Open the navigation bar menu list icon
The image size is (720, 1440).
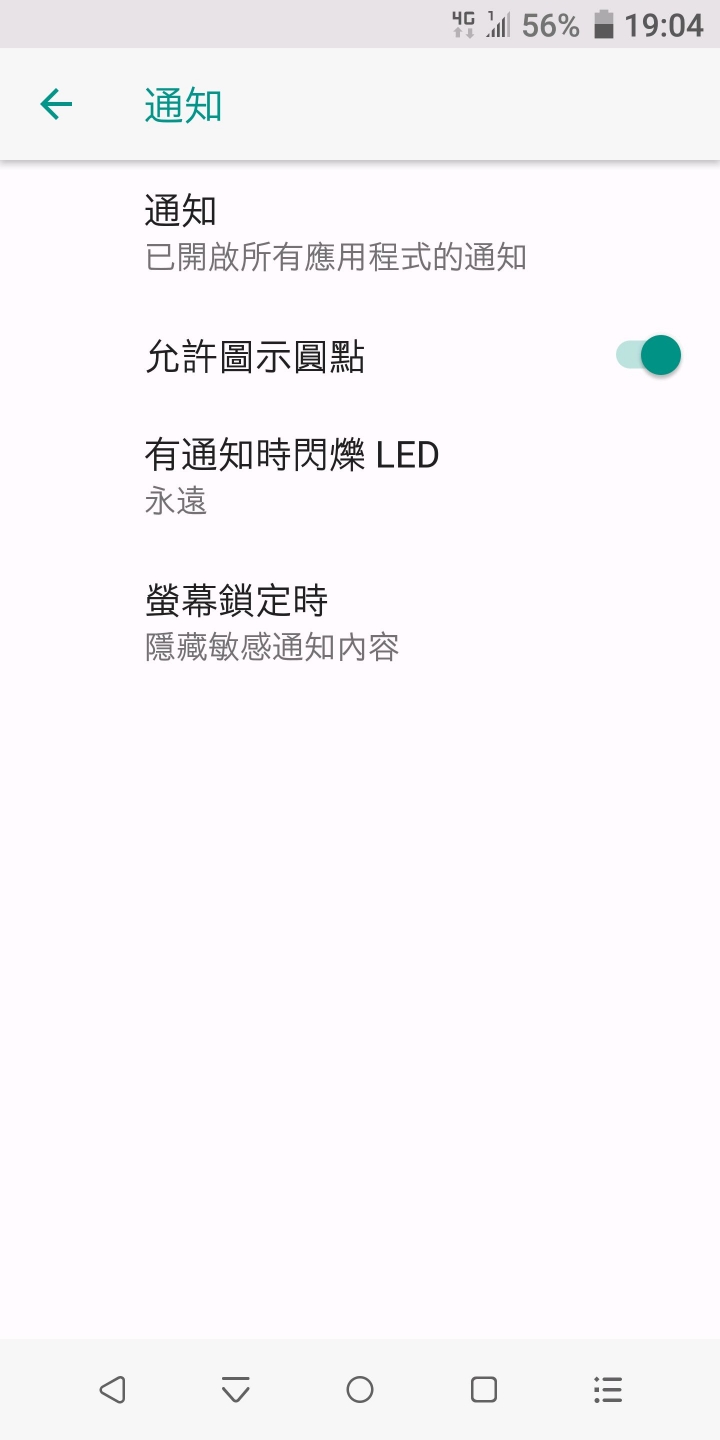pos(608,1389)
